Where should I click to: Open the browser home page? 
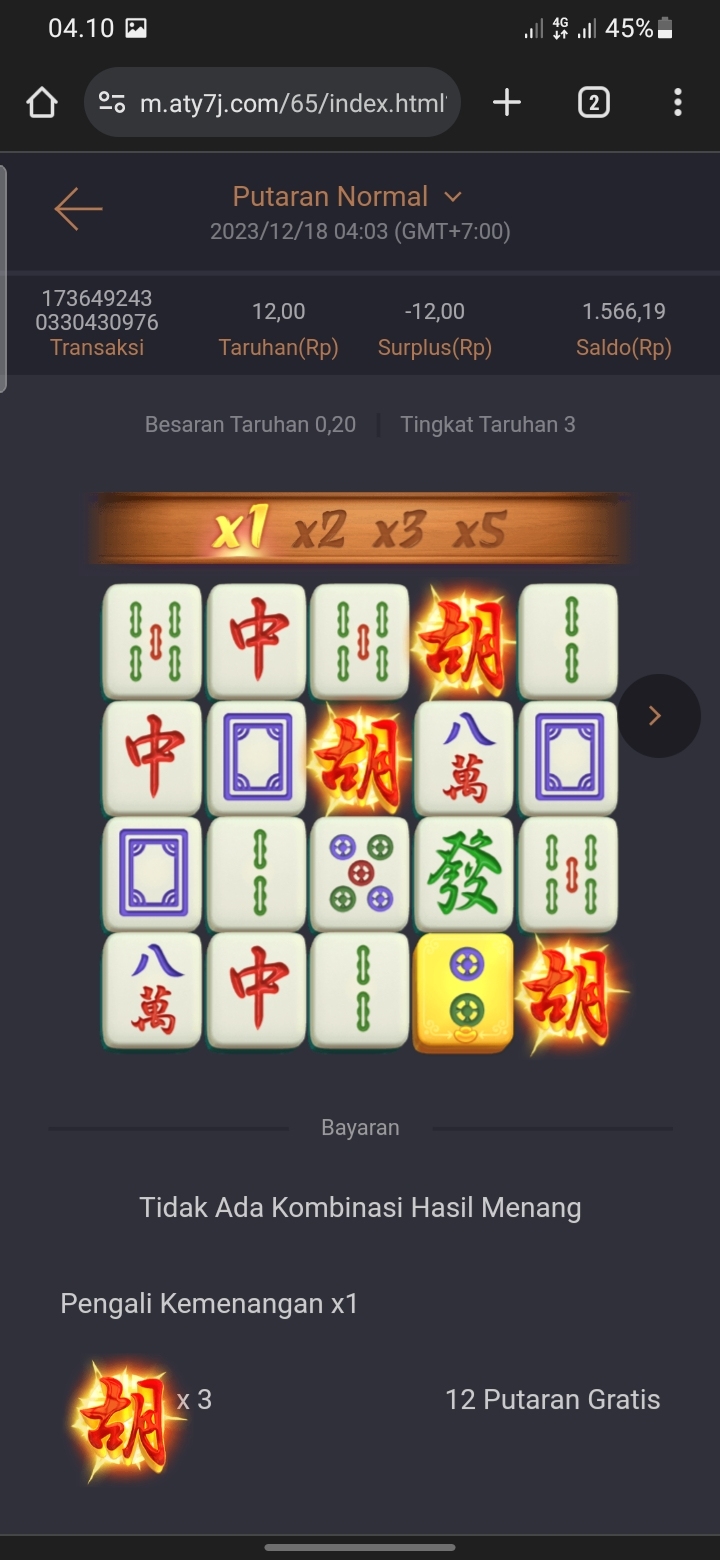(42, 102)
